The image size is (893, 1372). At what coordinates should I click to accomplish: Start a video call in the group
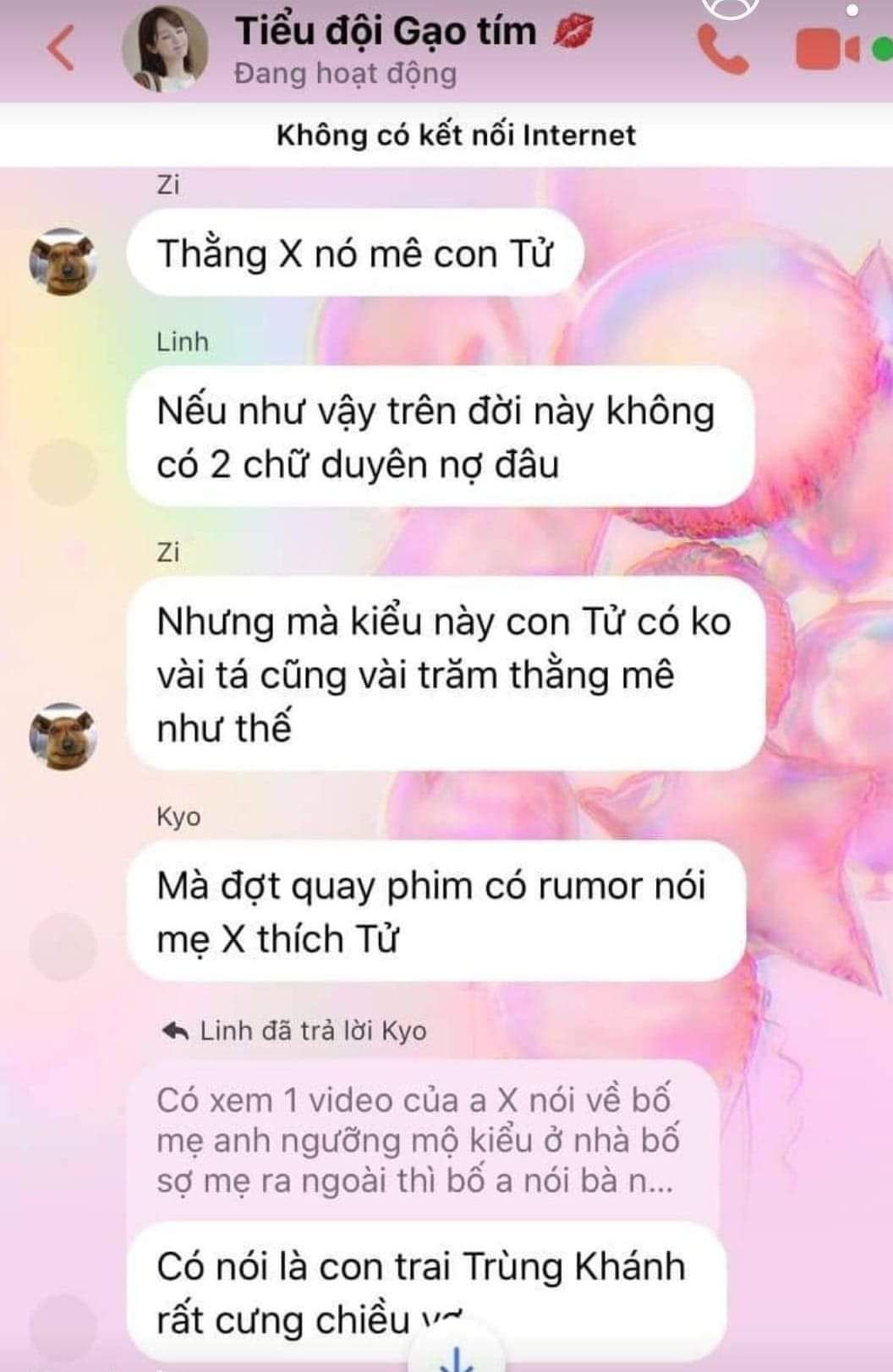coord(826,49)
